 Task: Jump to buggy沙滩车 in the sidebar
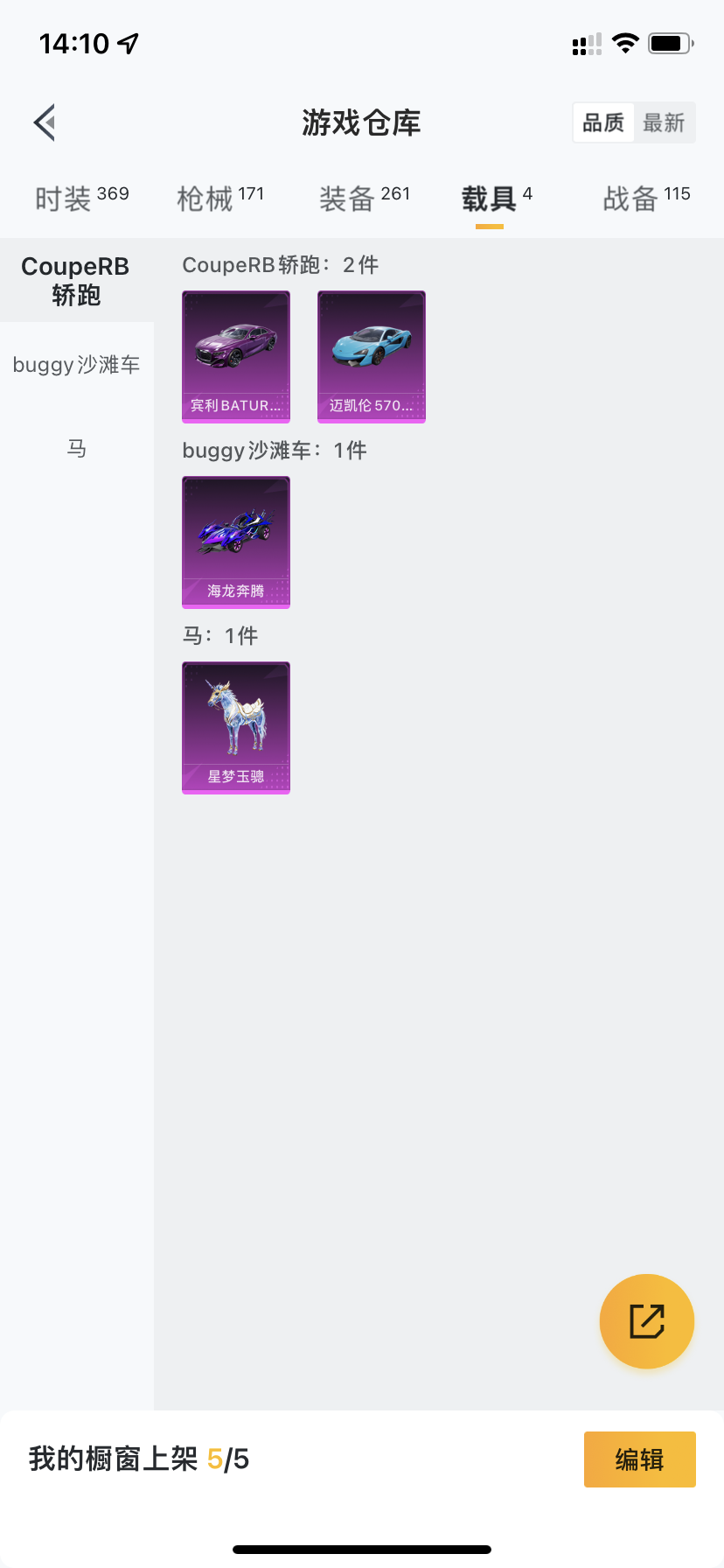pos(76,365)
